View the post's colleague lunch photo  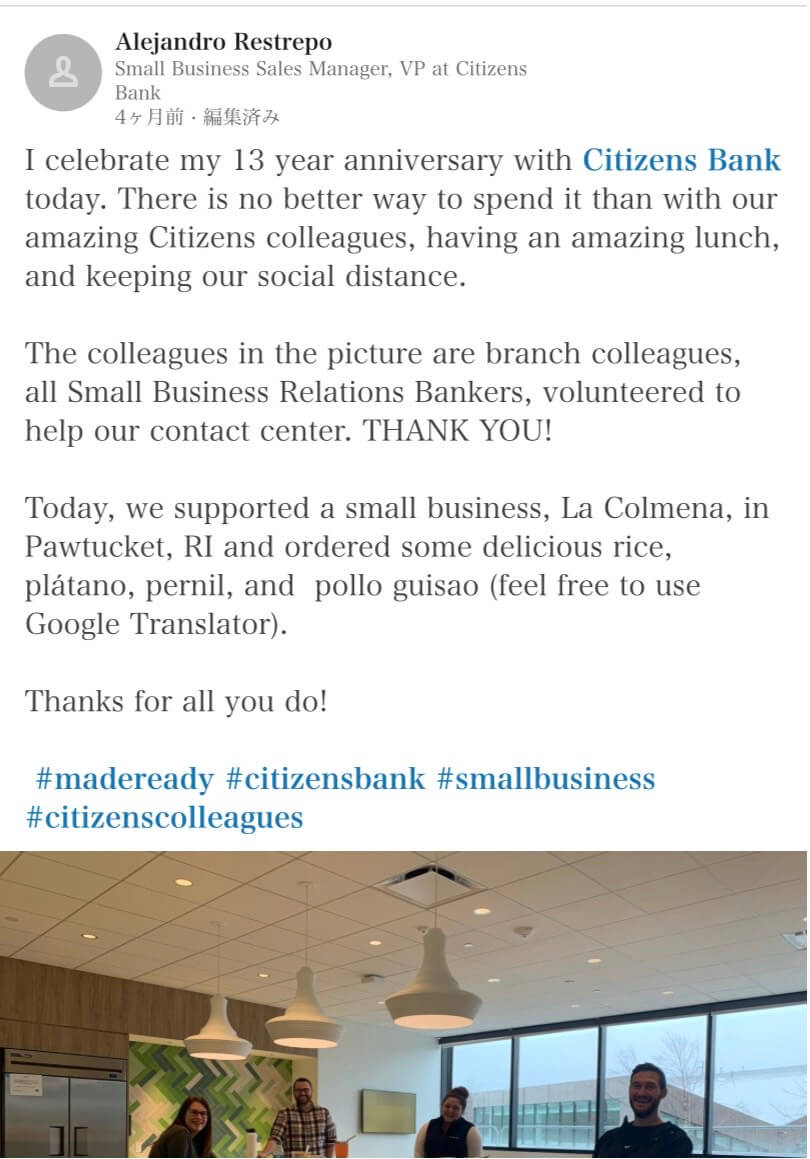(x=404, y=1004)
